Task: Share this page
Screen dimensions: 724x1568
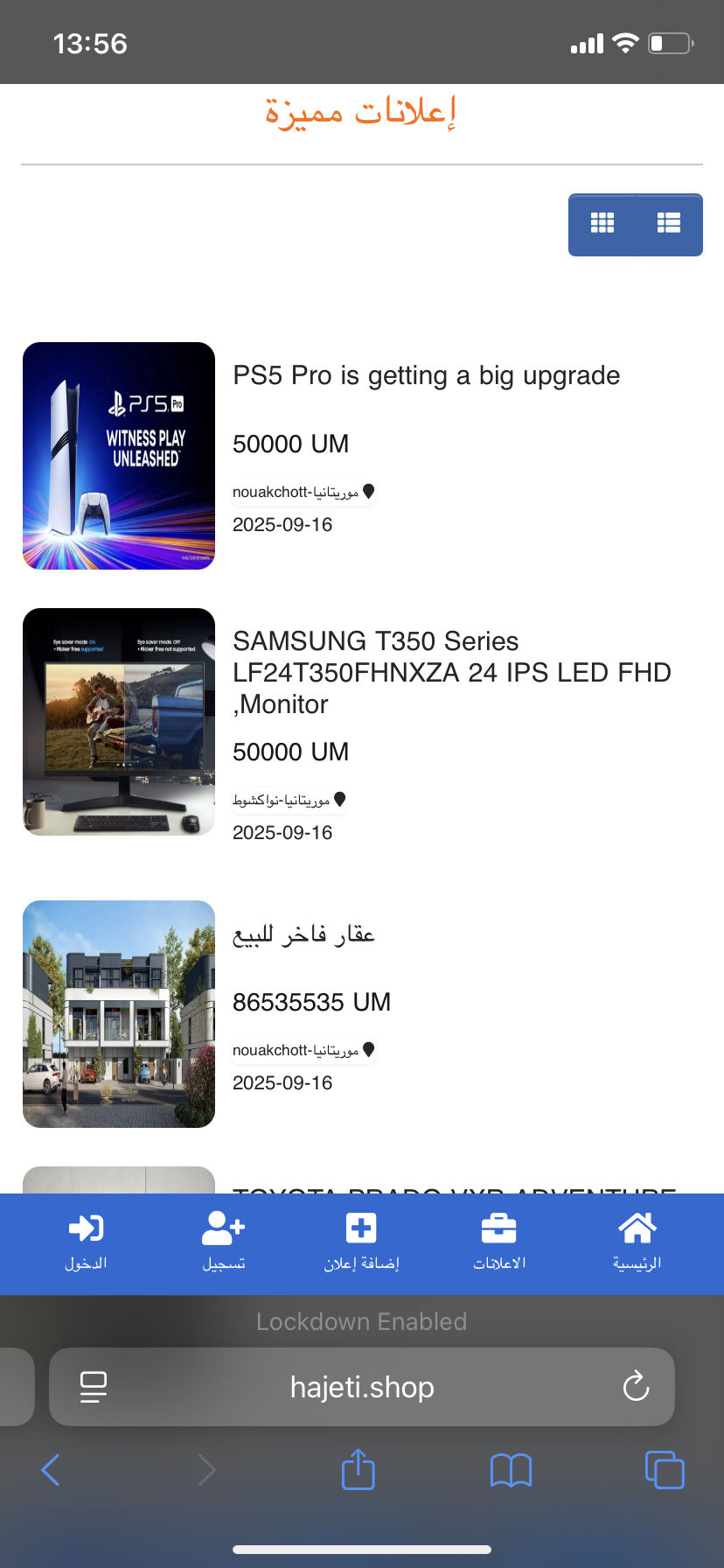Action: point(359,1470)
